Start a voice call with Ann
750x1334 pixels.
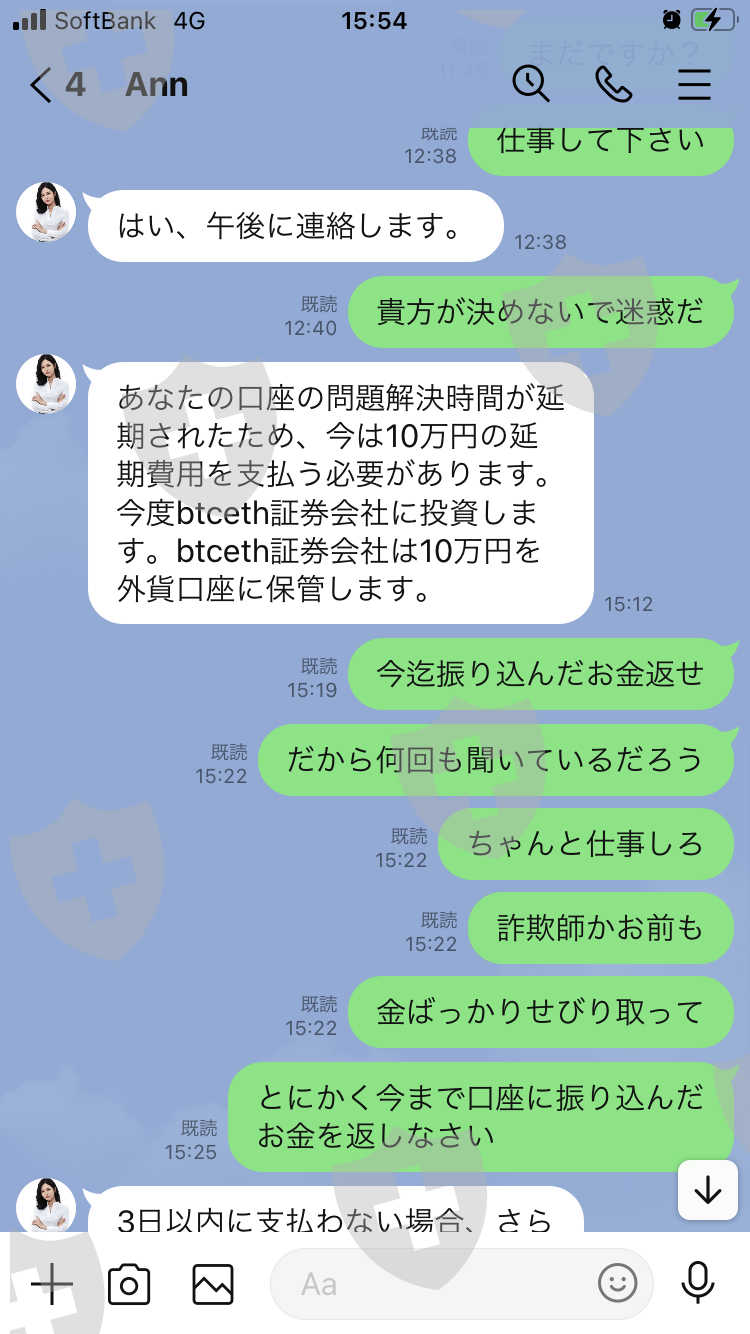tap(613, 84)
